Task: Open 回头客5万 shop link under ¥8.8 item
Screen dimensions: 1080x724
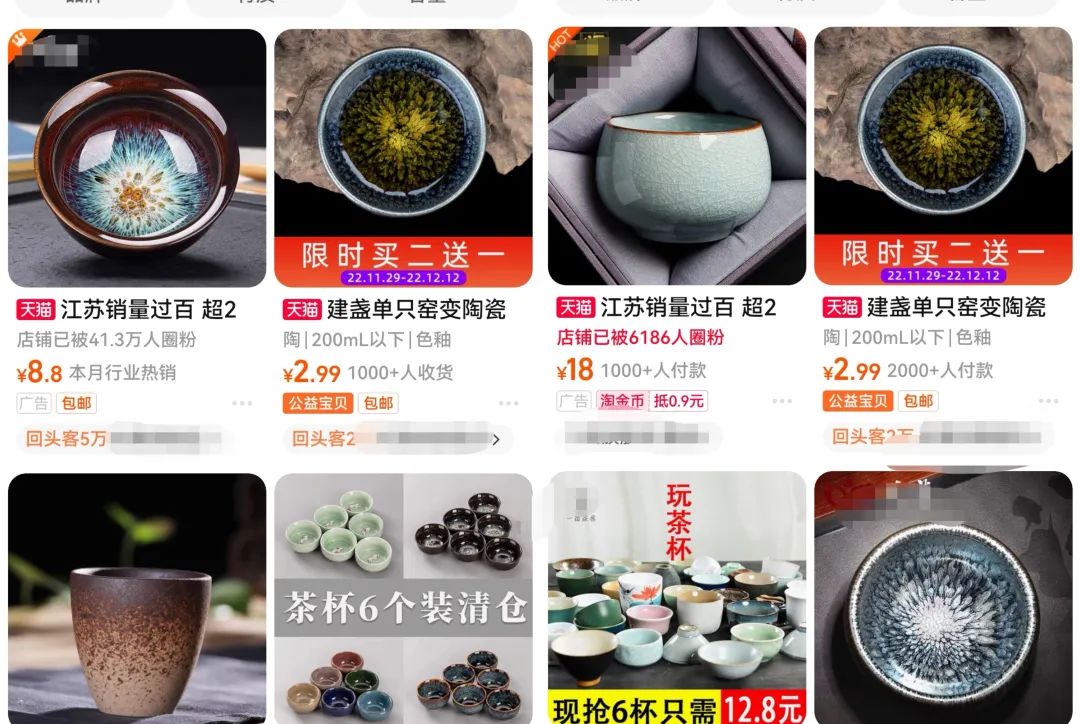Action: pyautogui.click(x=120, y=438)
